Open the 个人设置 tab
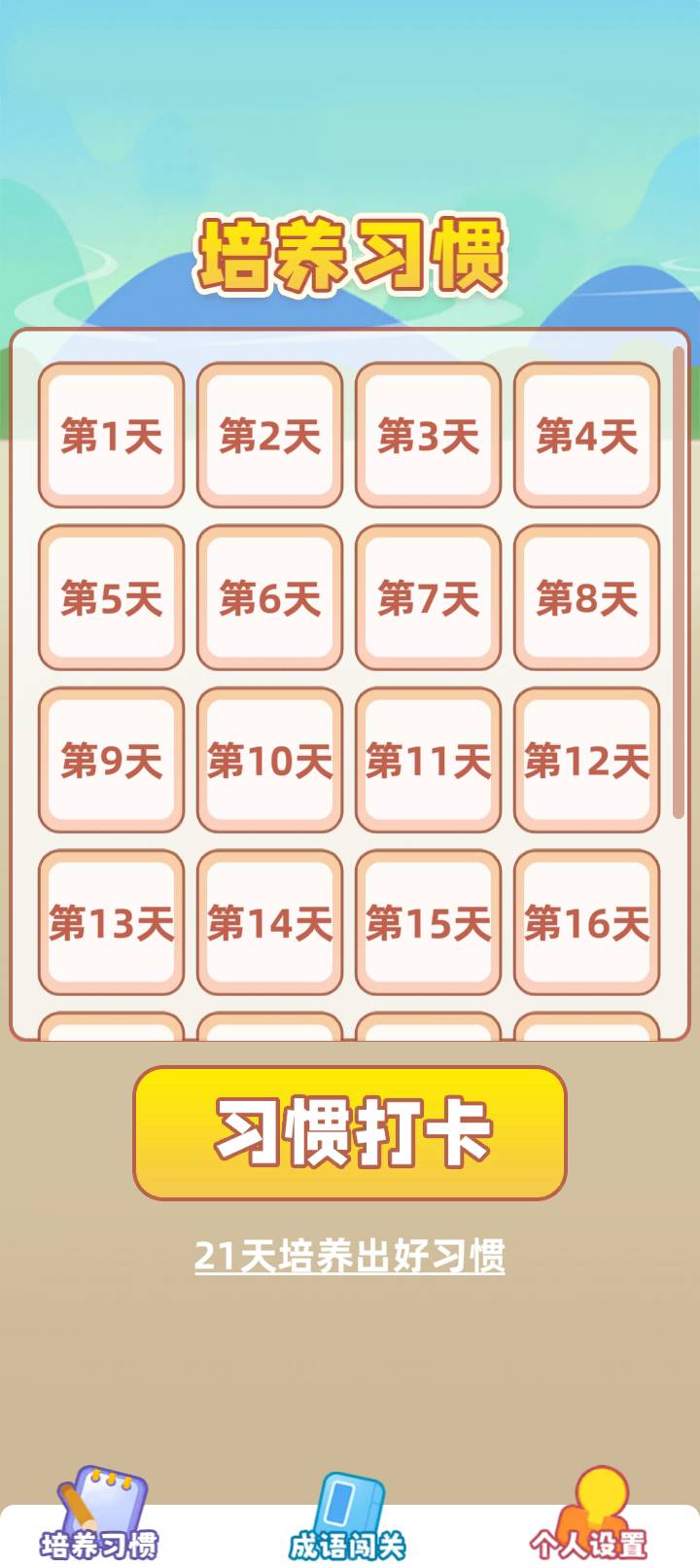The image size is (700, 1568). pos(589,1522)
